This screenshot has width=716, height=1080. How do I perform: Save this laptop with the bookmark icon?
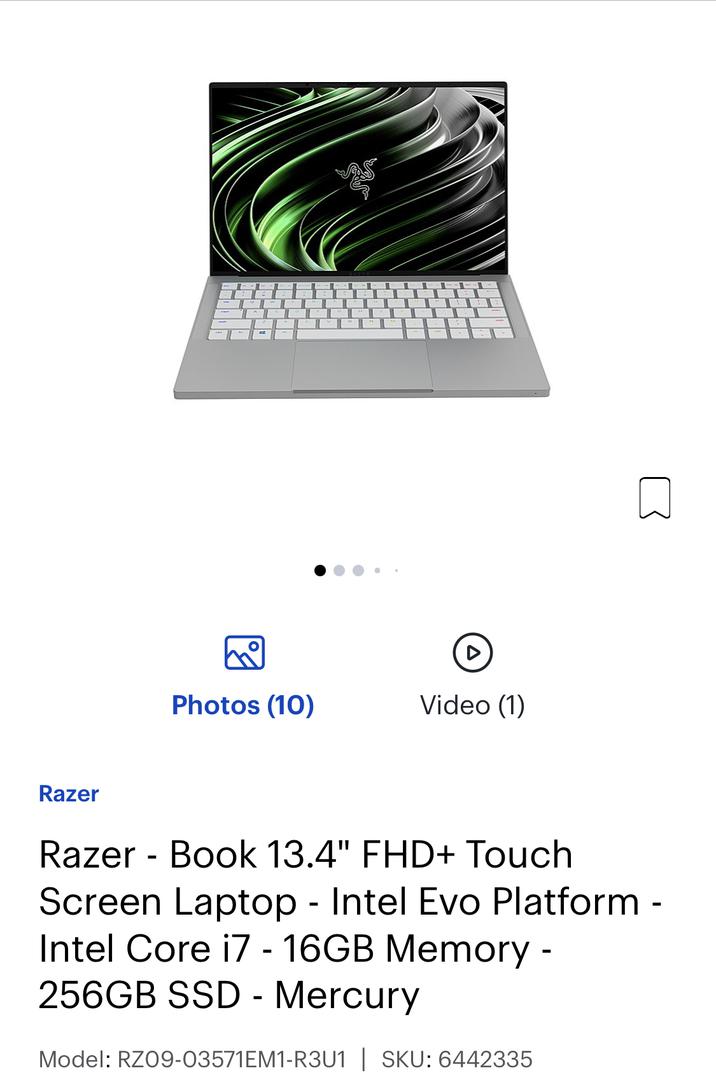click(654, 497)
